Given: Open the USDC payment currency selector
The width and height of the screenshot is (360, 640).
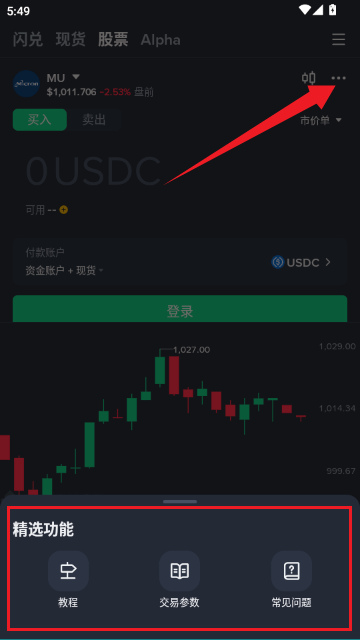Looking at the screenshot, I should tap(301, 262).
